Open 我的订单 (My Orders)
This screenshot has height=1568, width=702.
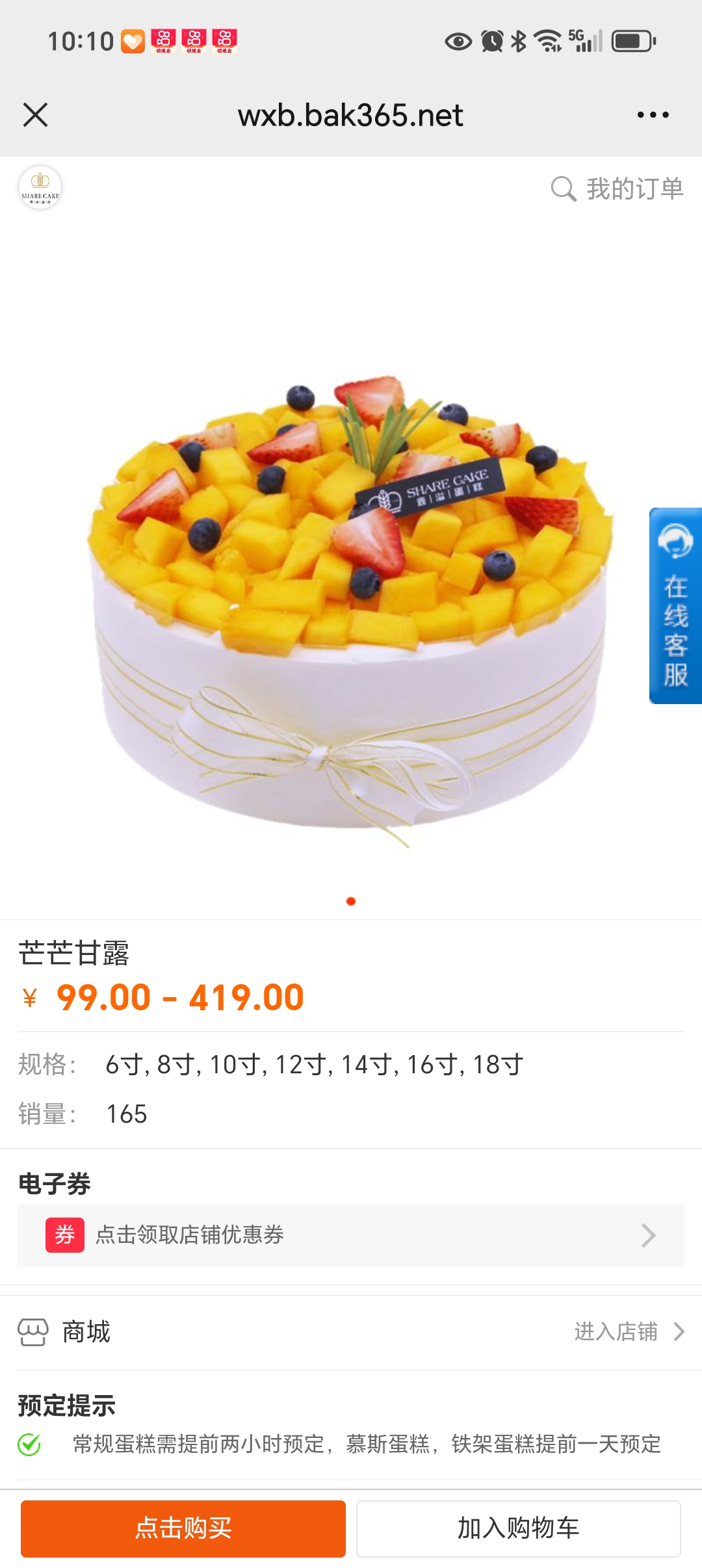pos(617,189)
